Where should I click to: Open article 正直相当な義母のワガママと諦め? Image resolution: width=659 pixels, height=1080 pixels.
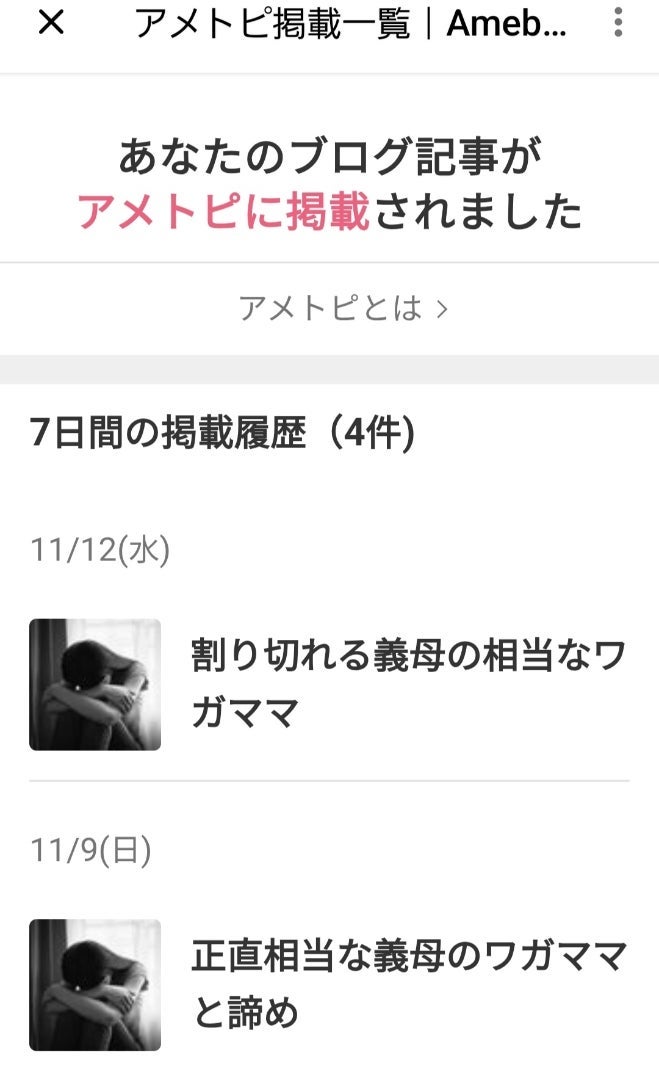click(408, 985)
